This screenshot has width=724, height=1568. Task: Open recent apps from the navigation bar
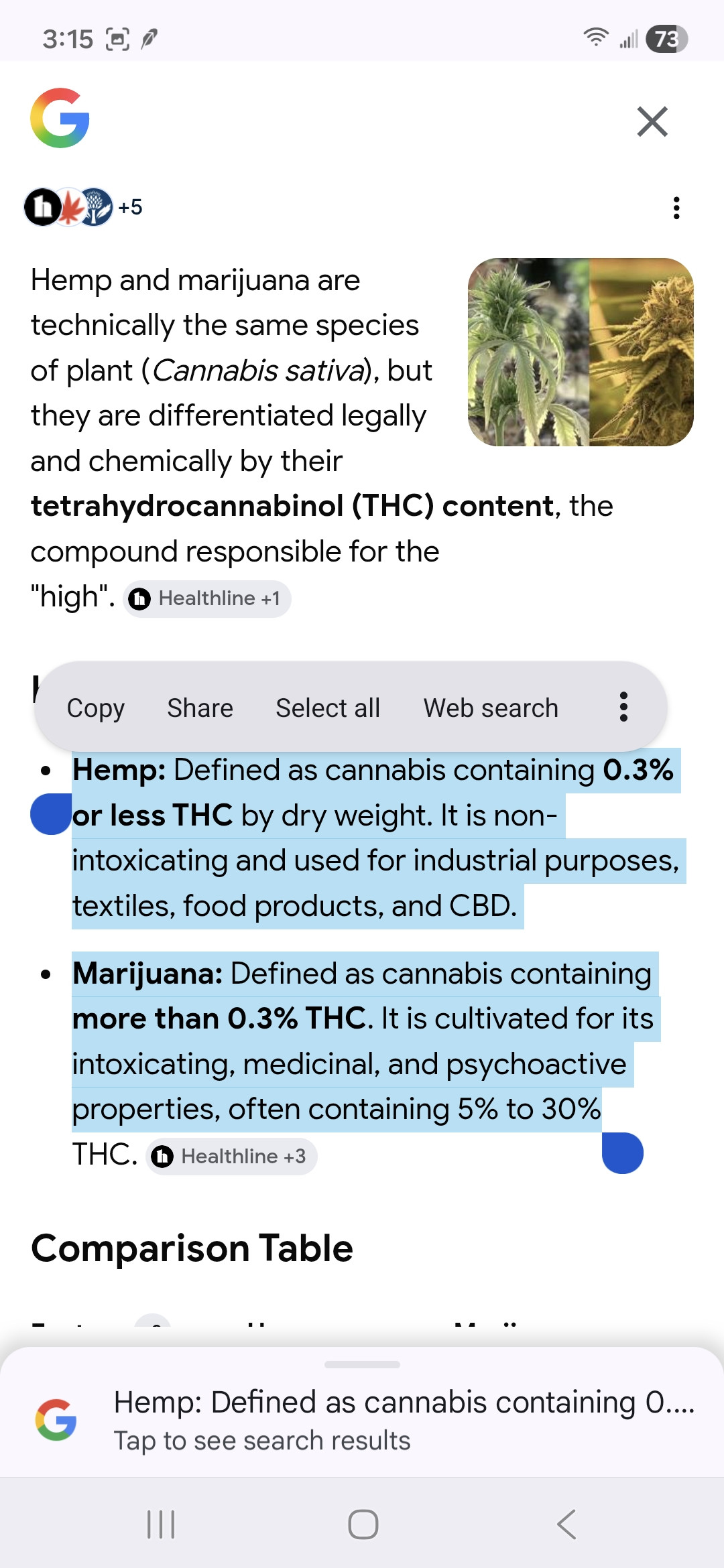161,1524
